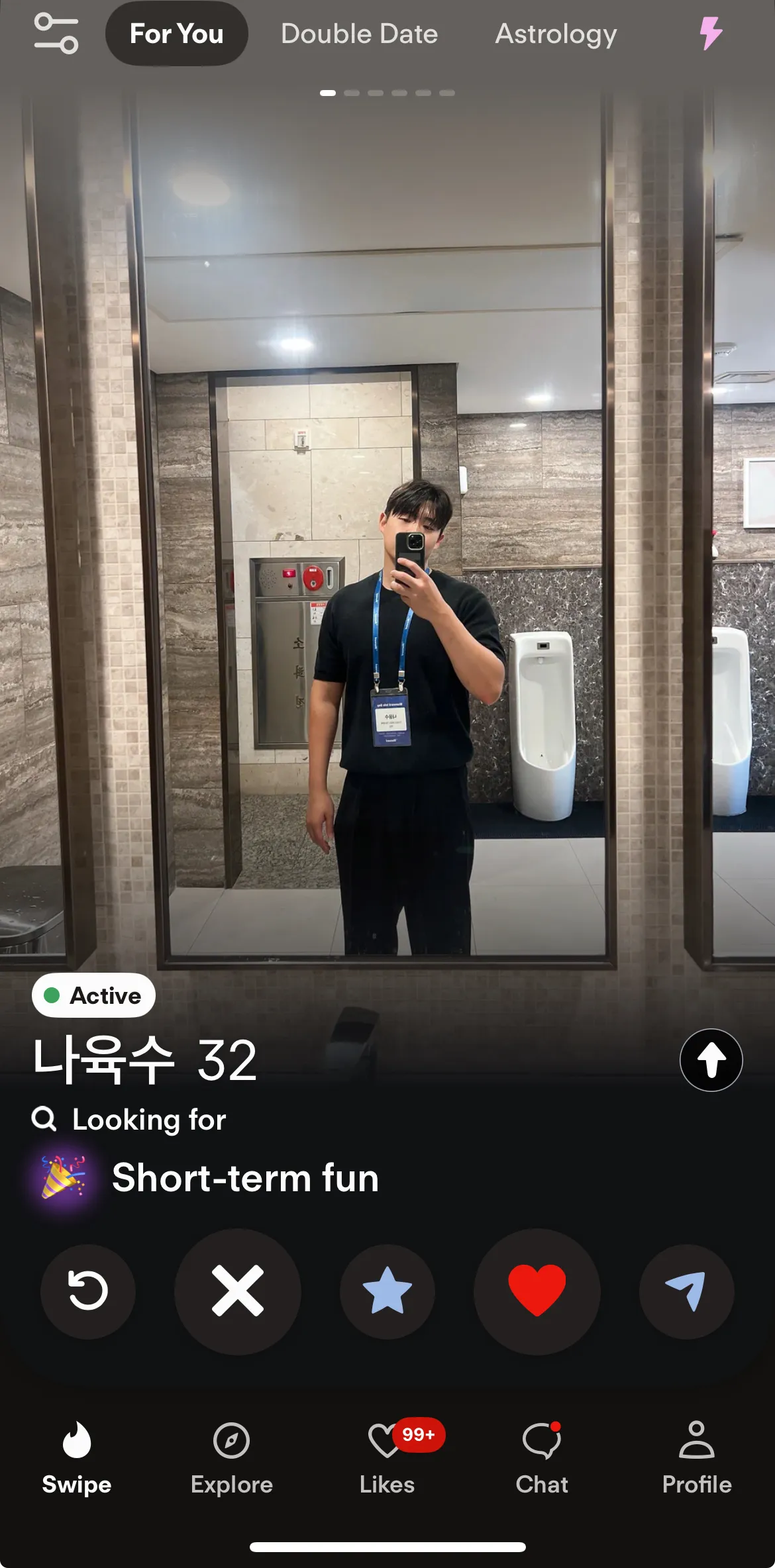Activate the purple lightning boost
Image resolution: width=775 pixels, height=1568 pixels.
coord(711,33)
